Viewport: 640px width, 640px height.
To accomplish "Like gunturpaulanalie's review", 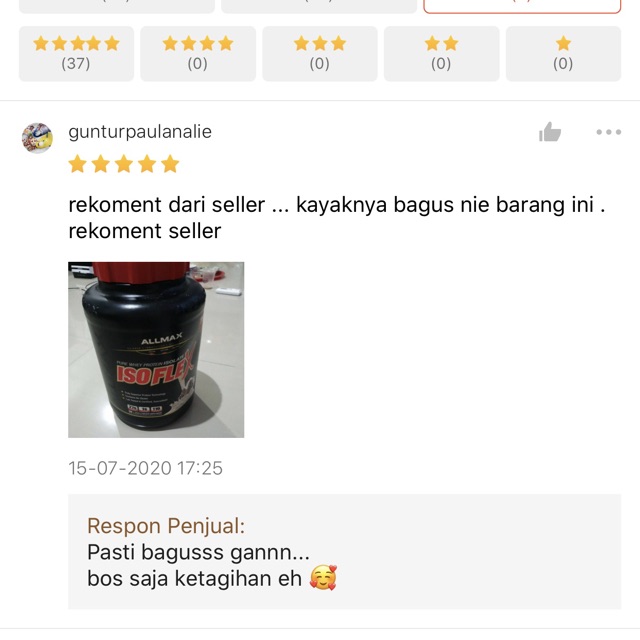I will [x=550, y=132].
